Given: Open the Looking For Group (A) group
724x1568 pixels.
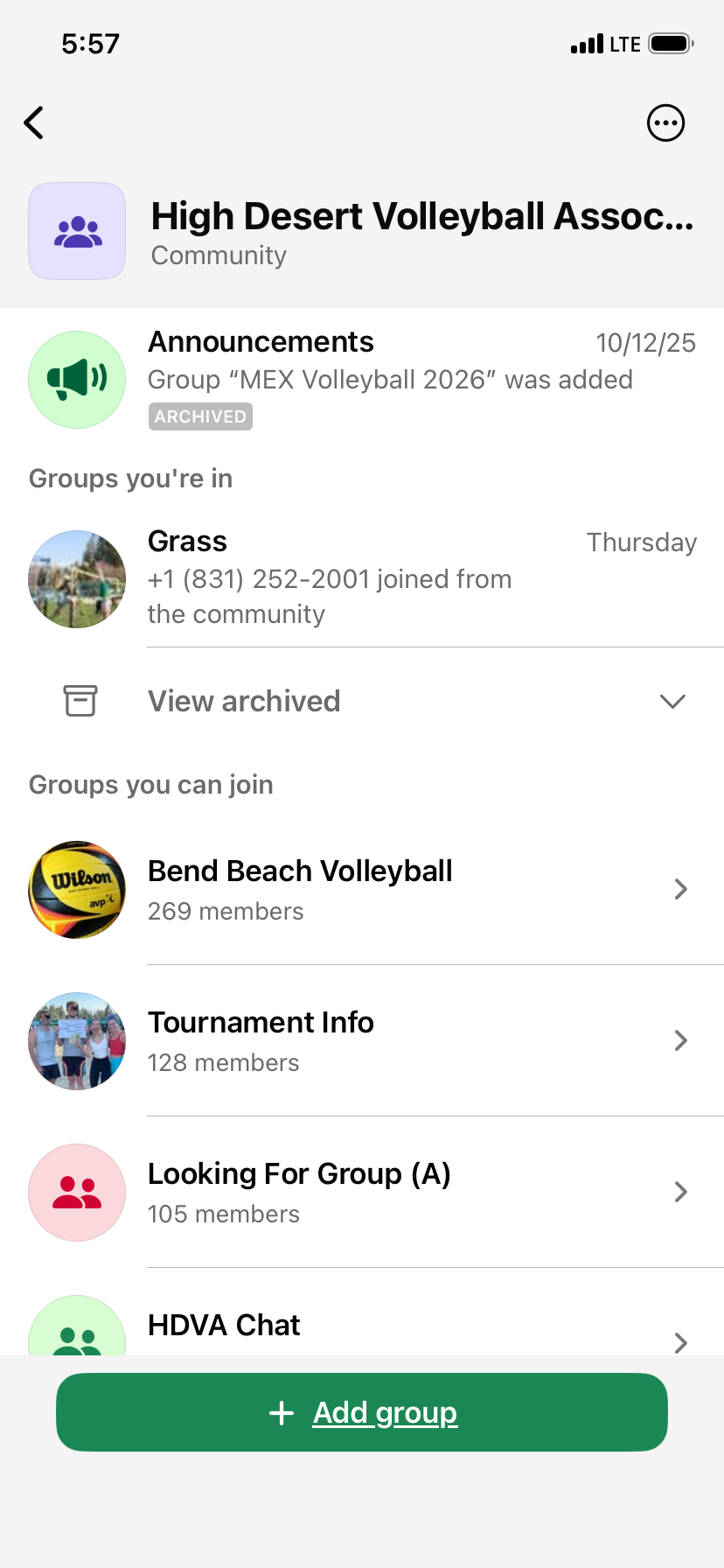Looking at the screenshot, I should point(362,1193).
